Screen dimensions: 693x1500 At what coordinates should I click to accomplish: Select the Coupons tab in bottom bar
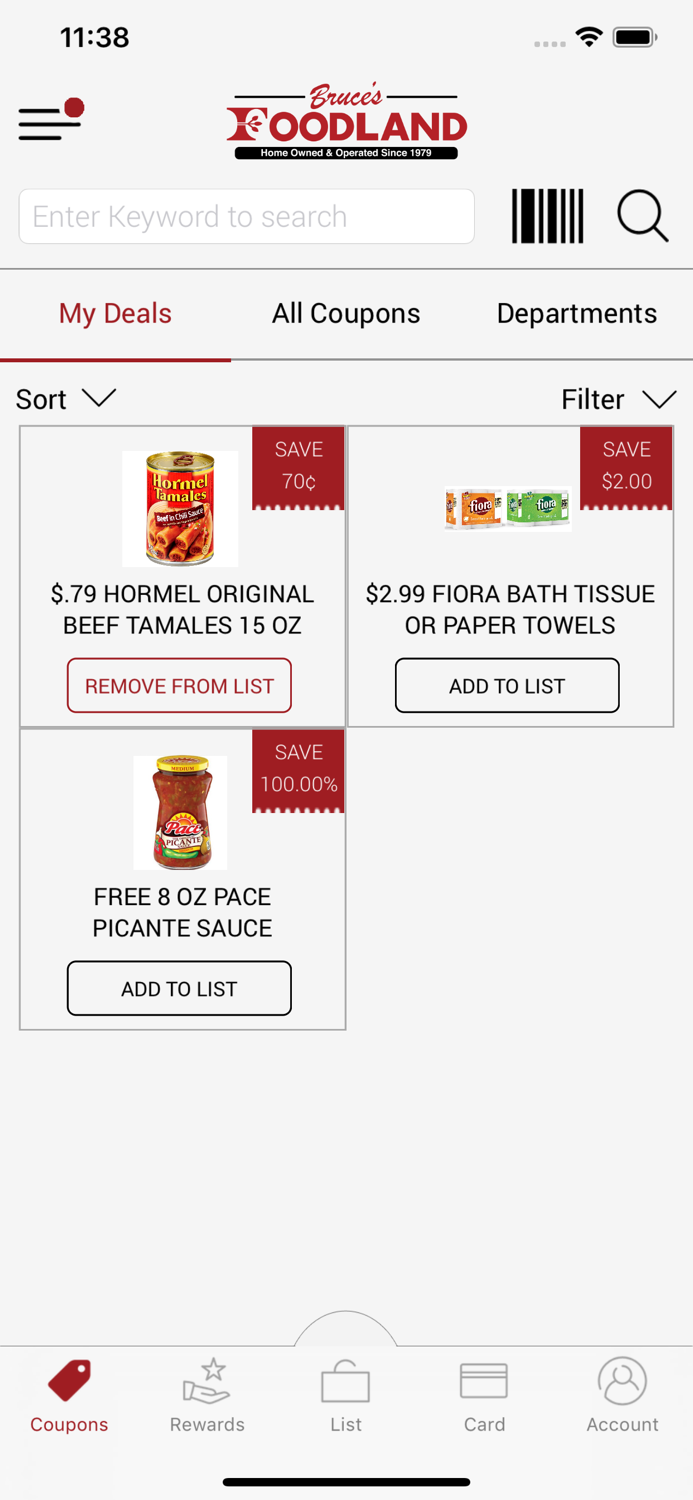pyautogui.click(x=69, y=1396)
